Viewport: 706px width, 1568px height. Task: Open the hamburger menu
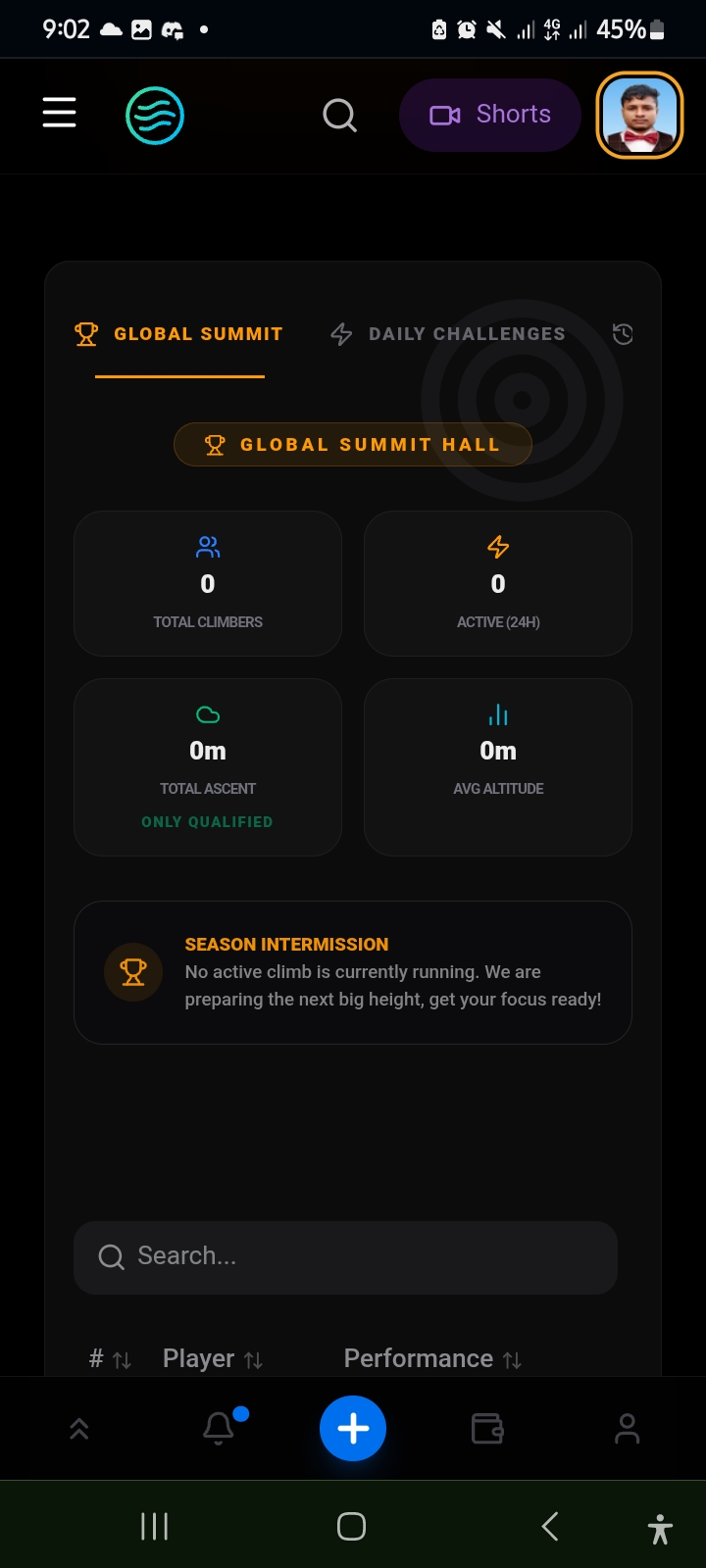coord(59,113)
